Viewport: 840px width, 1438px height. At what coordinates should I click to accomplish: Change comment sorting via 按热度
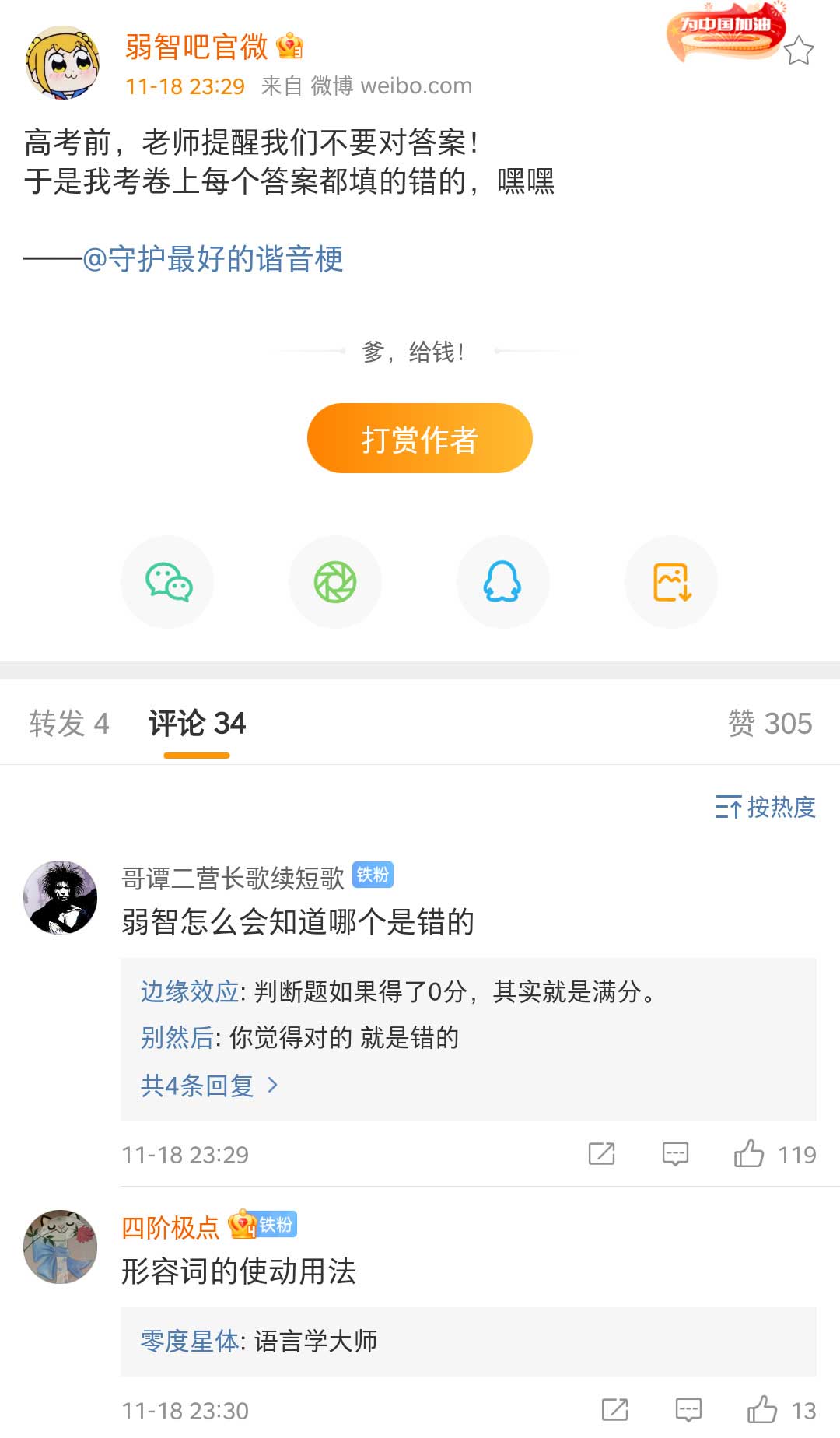765,808
